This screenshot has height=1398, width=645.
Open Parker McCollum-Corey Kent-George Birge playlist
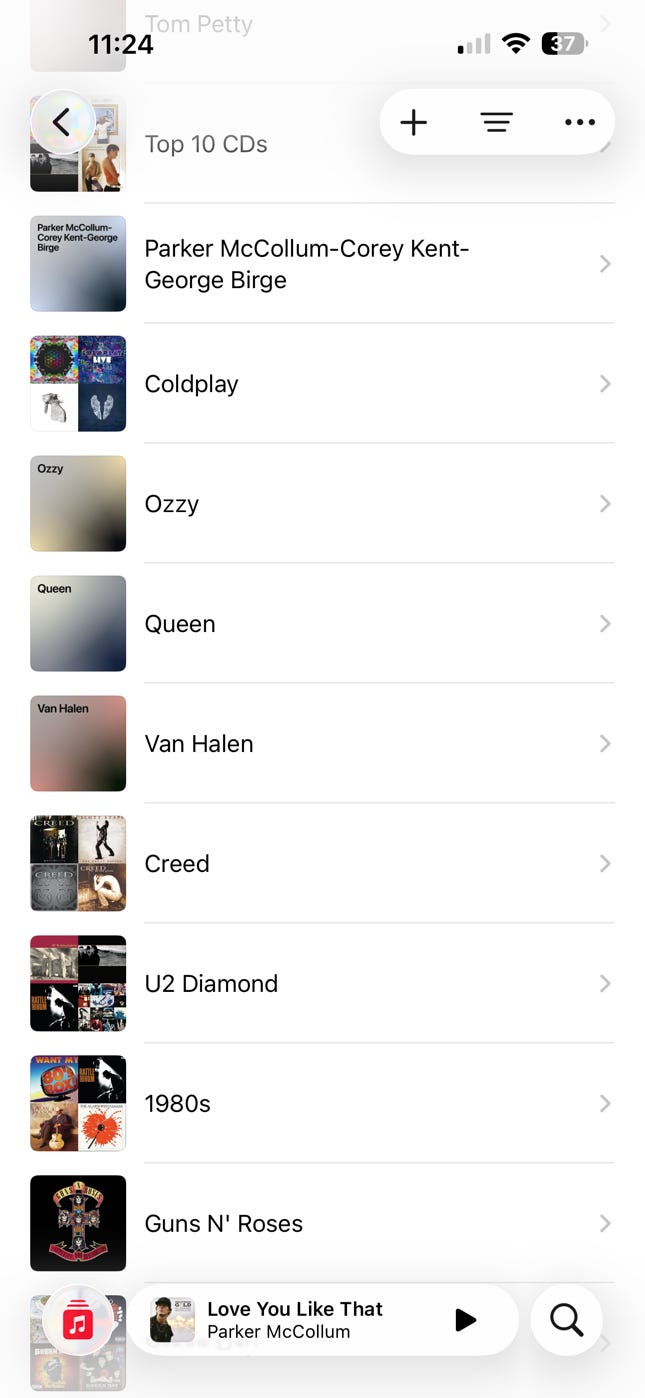tap(306, 264)
